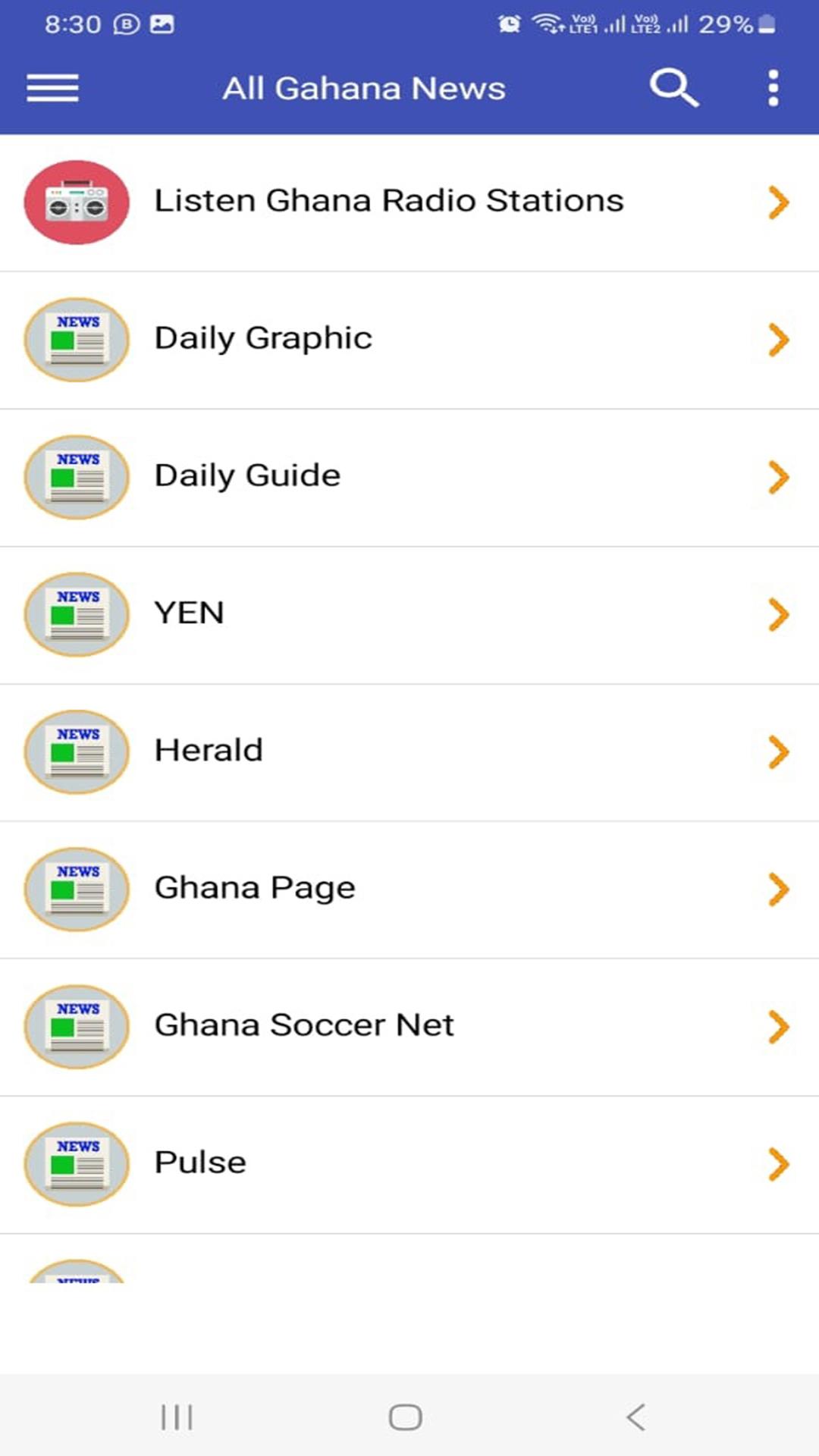Go to the Herald news source
Image resolution: width=819 pixels, height=1456 pixels.
pyautogui.click(x=409, y=752)
